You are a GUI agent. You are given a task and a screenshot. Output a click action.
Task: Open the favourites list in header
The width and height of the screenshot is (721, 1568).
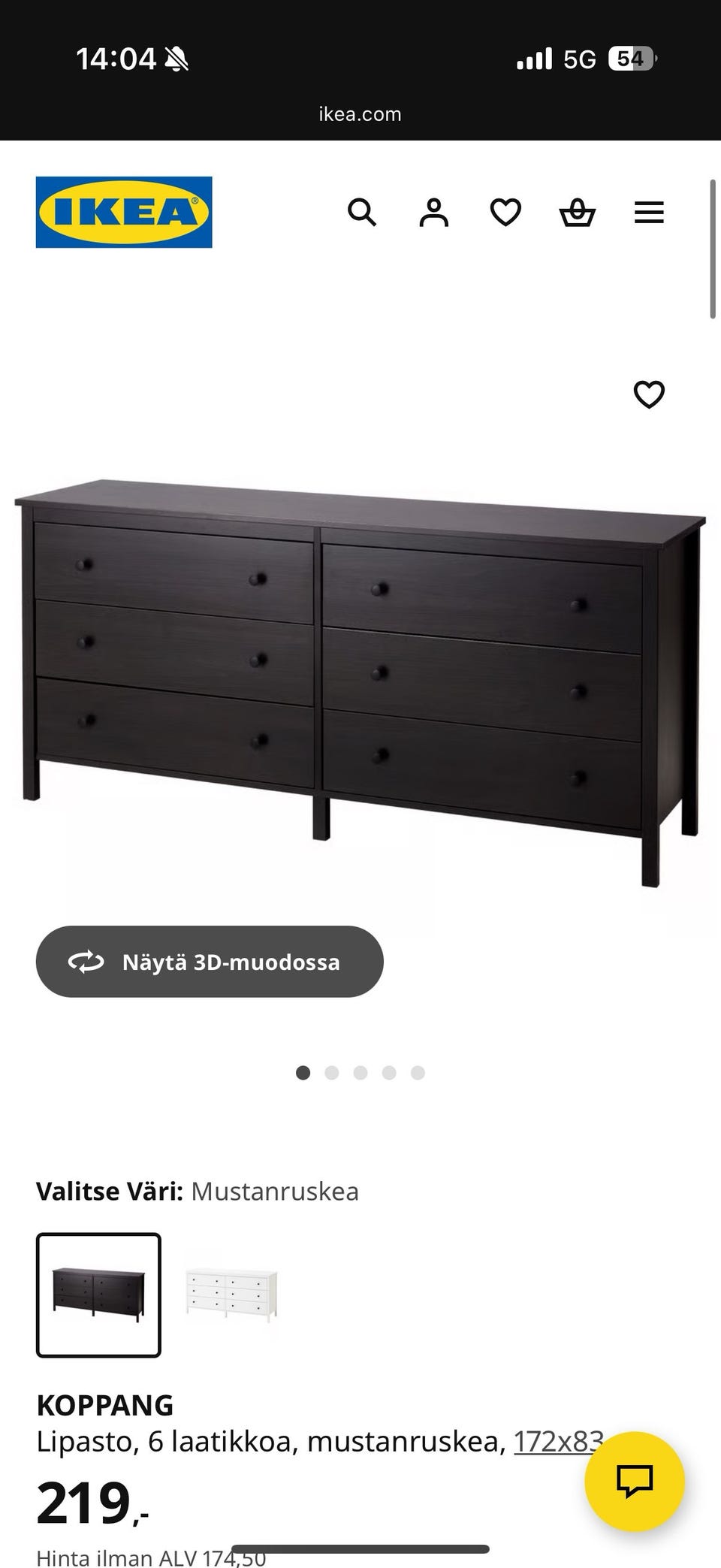point(505,213)
